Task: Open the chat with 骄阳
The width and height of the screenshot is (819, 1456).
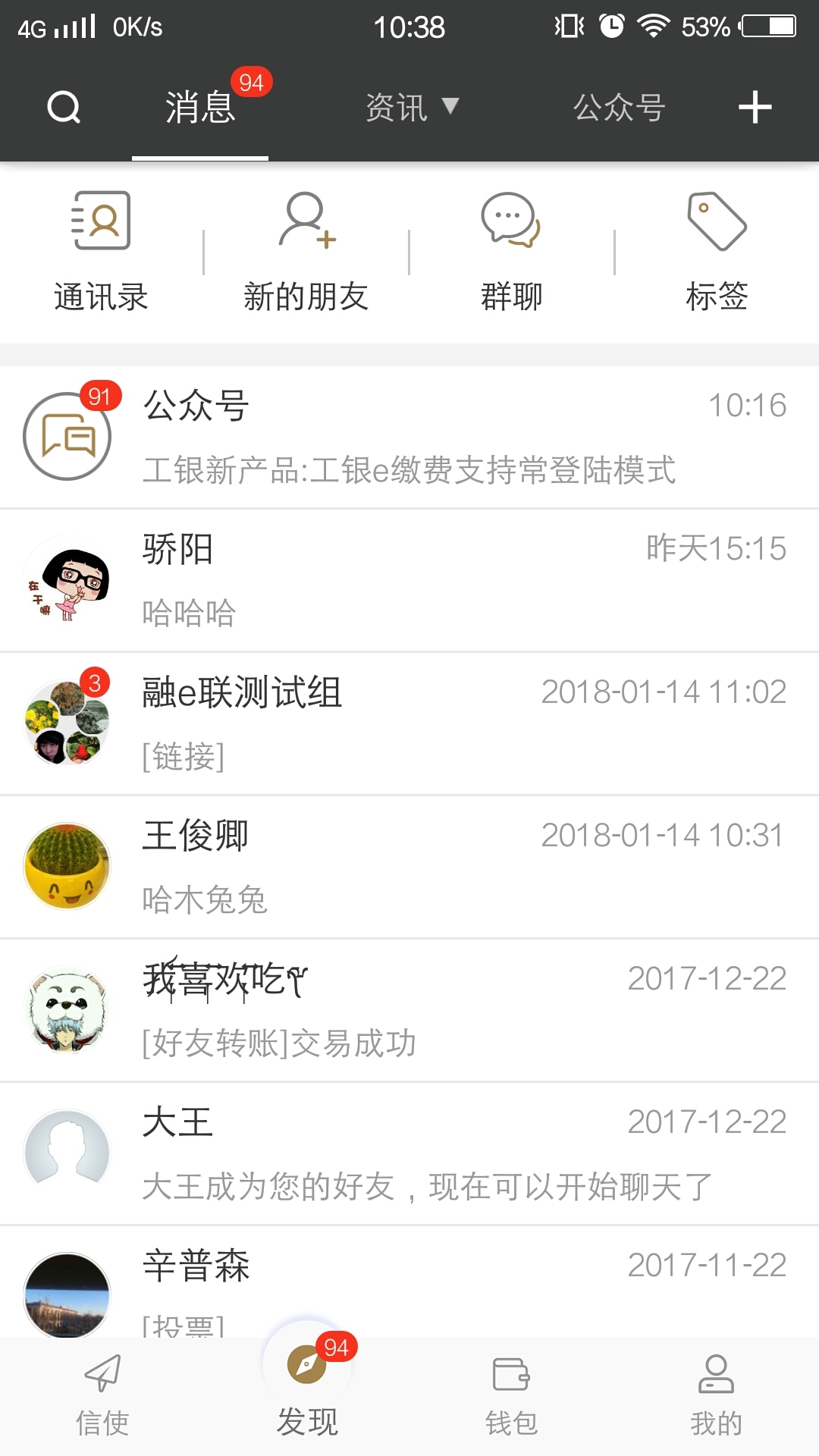Action: click(409, 580)
